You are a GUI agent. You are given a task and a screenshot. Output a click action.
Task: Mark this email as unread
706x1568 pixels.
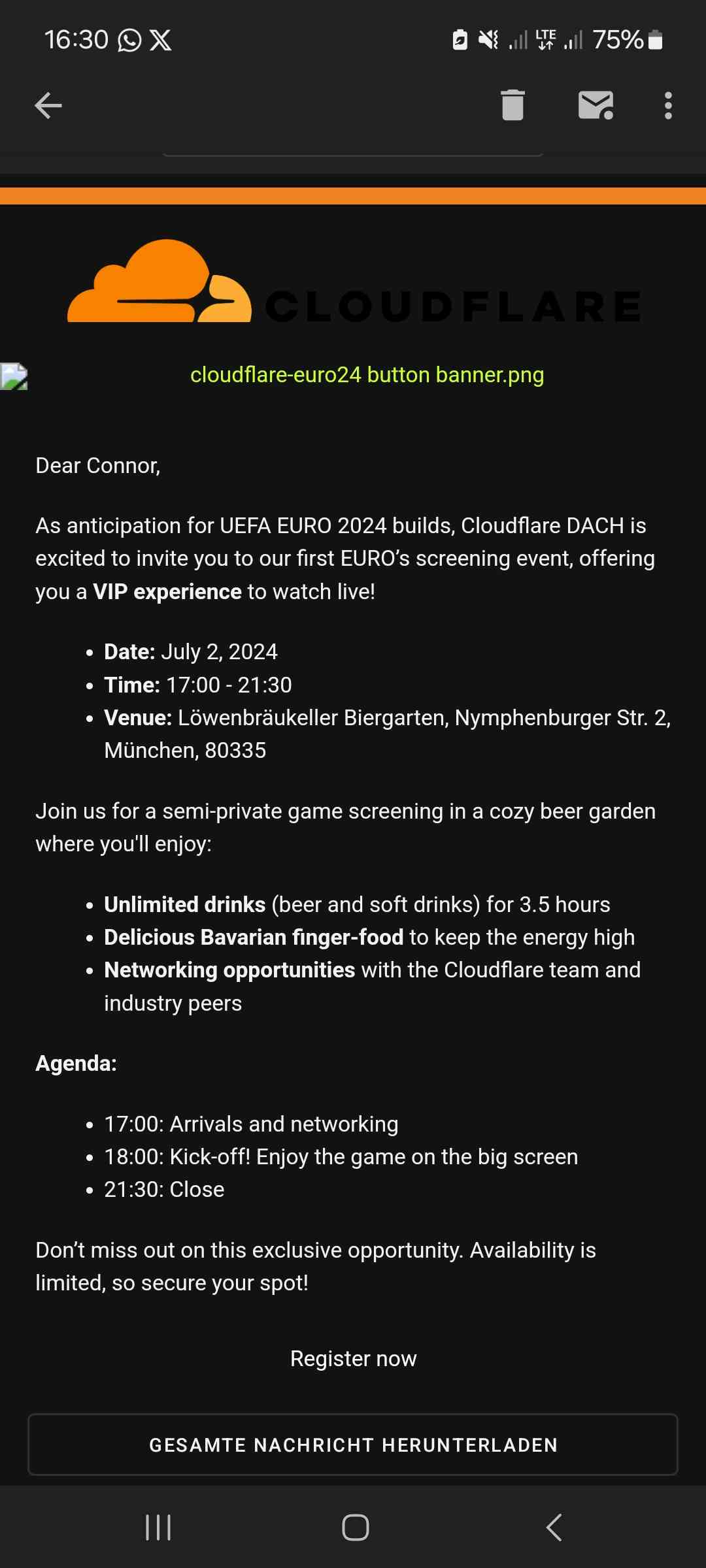(x=596, y=105)
